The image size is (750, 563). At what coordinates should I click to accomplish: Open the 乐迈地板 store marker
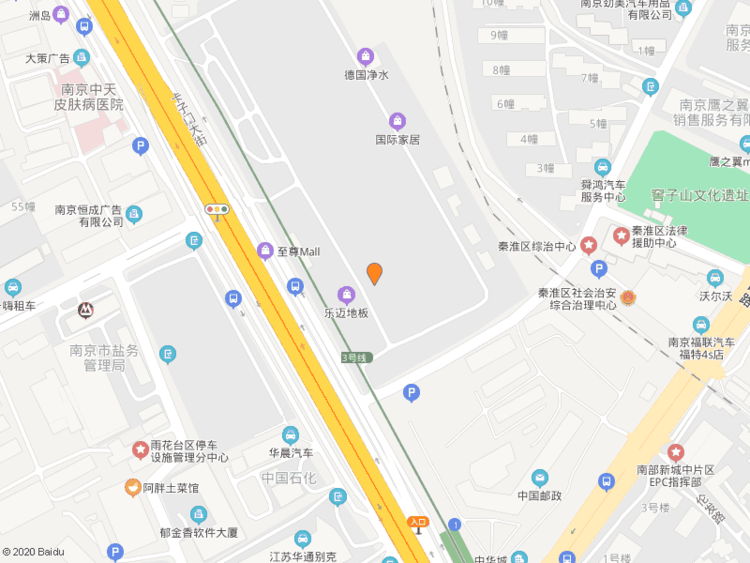346,294
